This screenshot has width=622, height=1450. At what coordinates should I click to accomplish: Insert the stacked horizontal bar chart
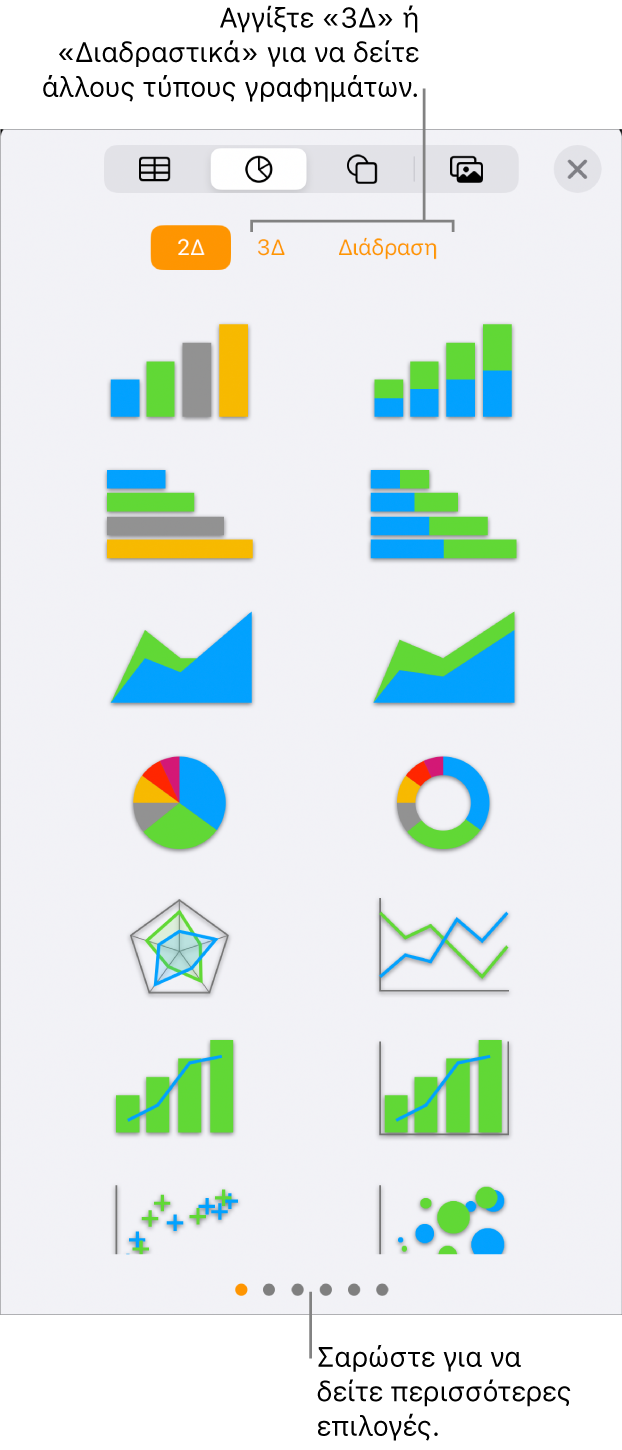(443, 514)
